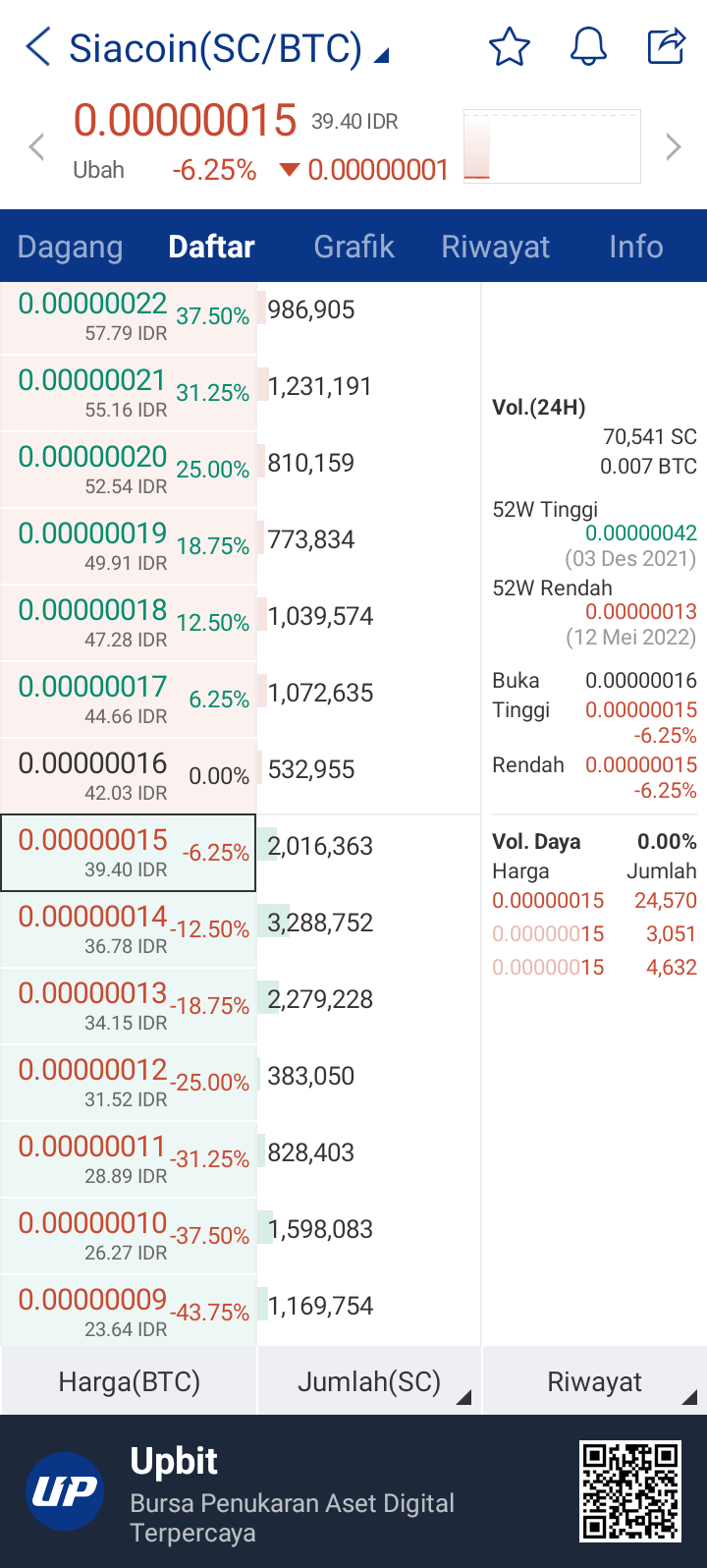Share this Siacoin market page
707x1568 pixels.
[x=666, y=46]
